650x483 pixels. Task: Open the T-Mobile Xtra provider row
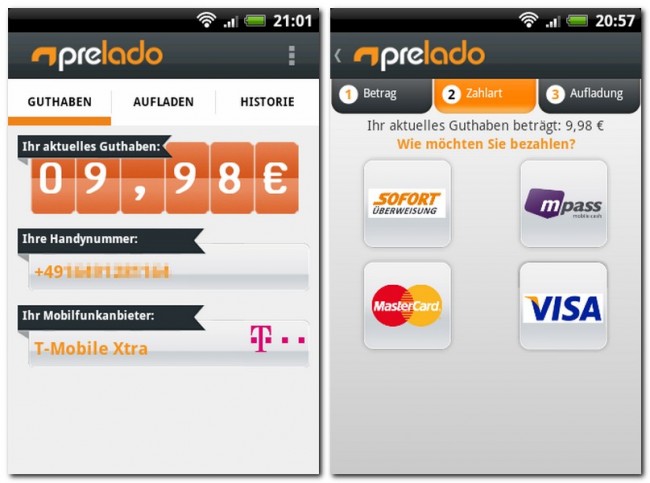pos(165,347)
